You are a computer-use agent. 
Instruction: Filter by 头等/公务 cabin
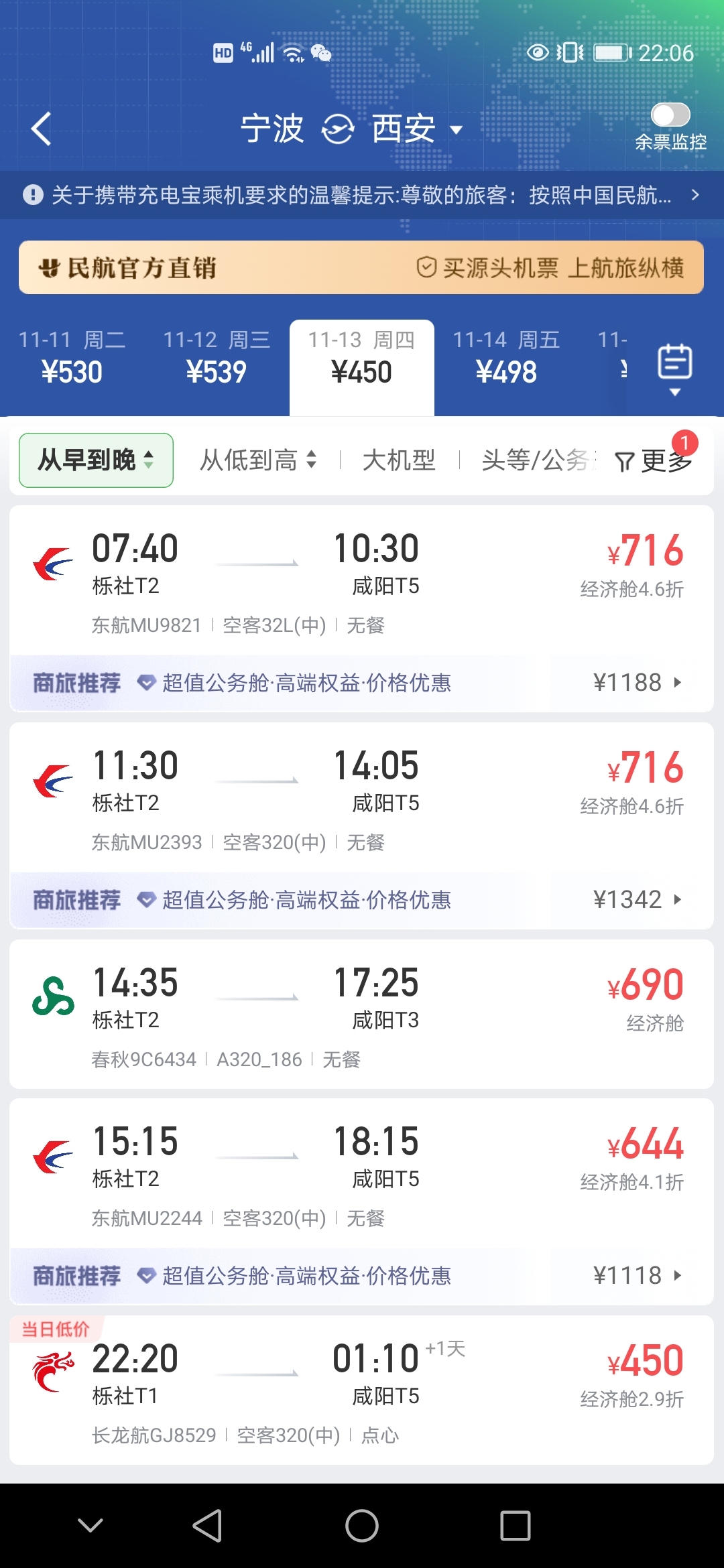tap(536, 460)
